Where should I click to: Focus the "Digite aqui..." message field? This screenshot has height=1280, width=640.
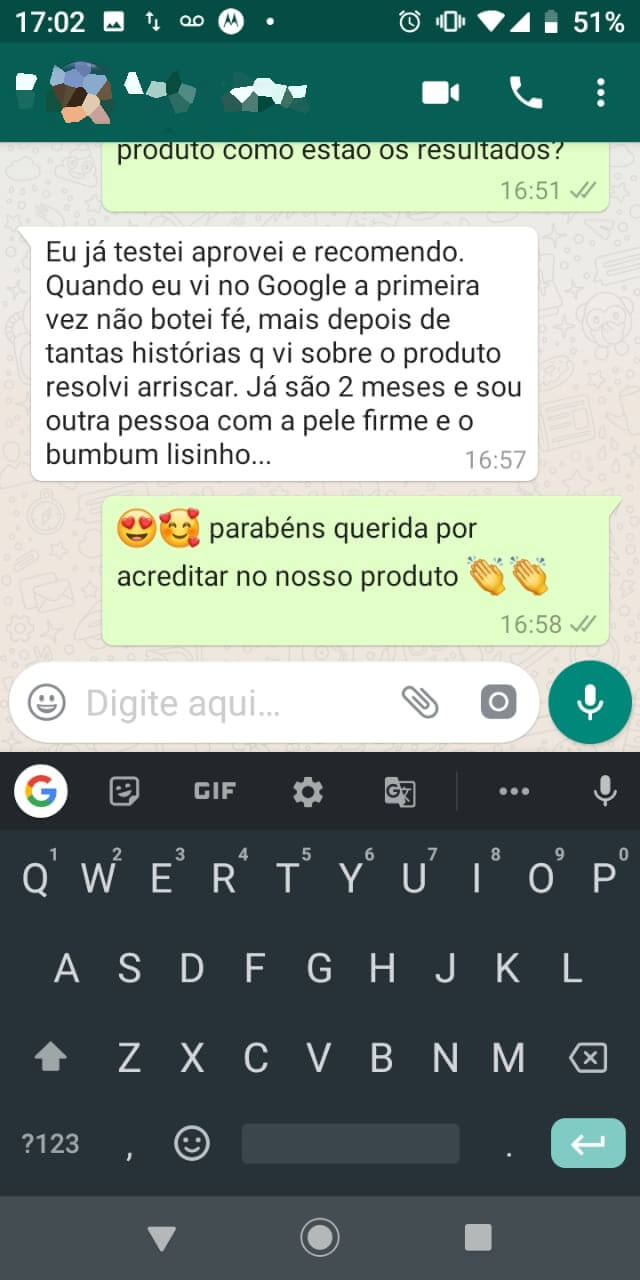(230, 703)
